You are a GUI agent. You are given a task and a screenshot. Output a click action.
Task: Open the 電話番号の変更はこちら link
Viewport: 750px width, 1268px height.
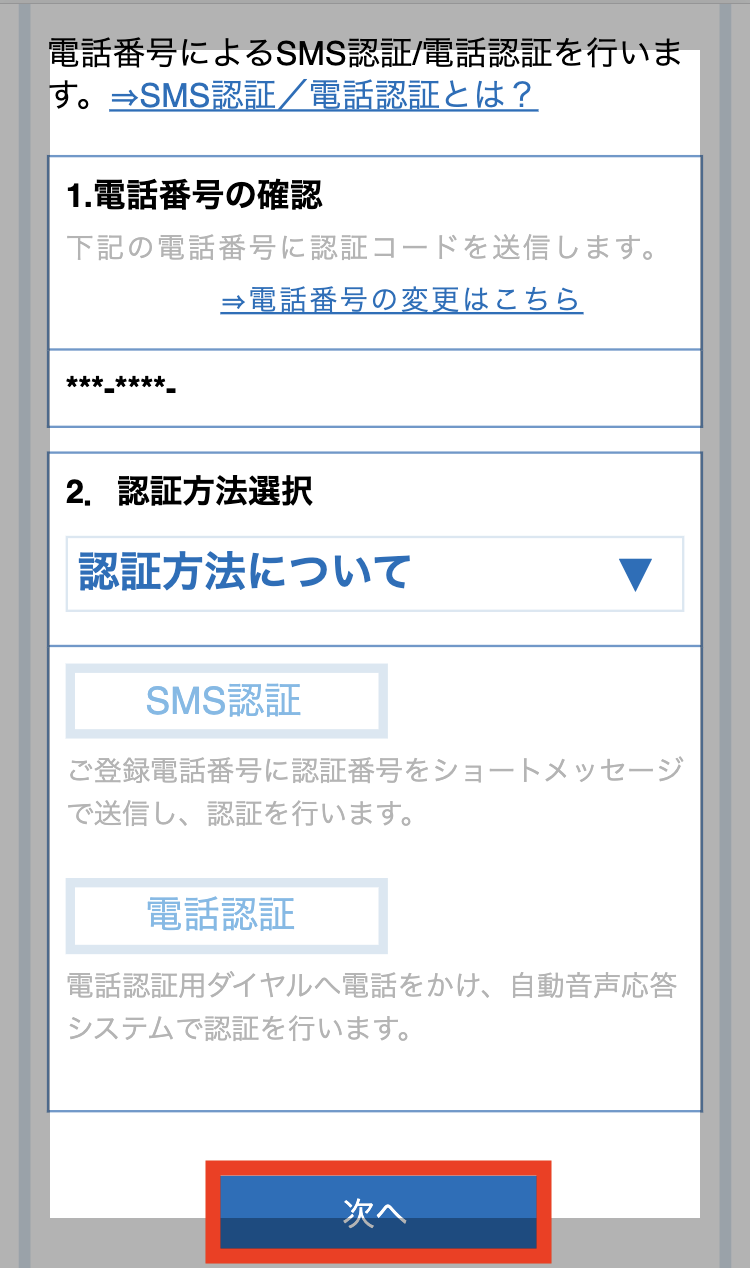(x=402, y=299)
